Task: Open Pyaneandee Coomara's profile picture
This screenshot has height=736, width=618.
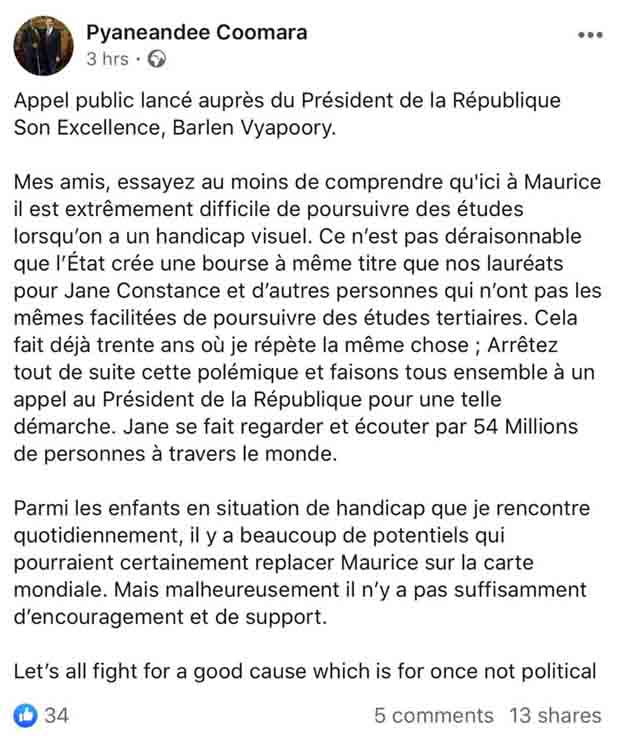Action: 43,45
